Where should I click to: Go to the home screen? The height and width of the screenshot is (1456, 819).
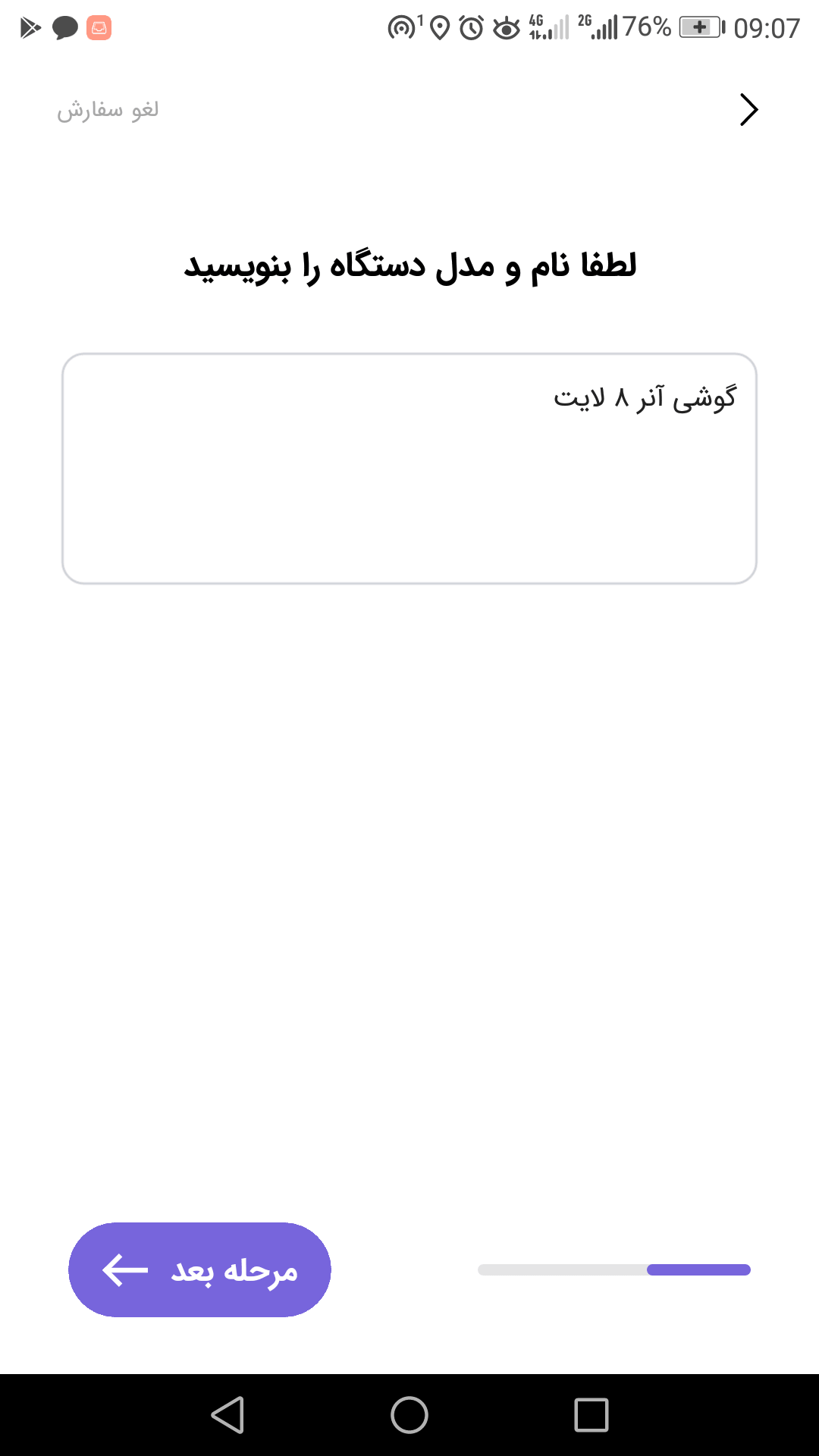pyautogui.click(x=409, y=1415)
